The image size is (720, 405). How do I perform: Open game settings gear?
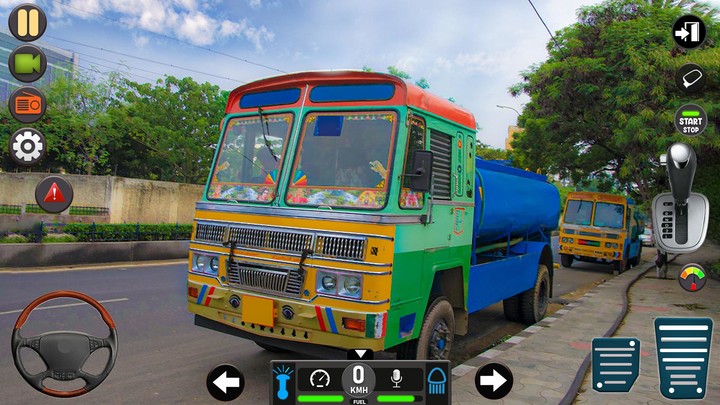(x=27, y=147)
